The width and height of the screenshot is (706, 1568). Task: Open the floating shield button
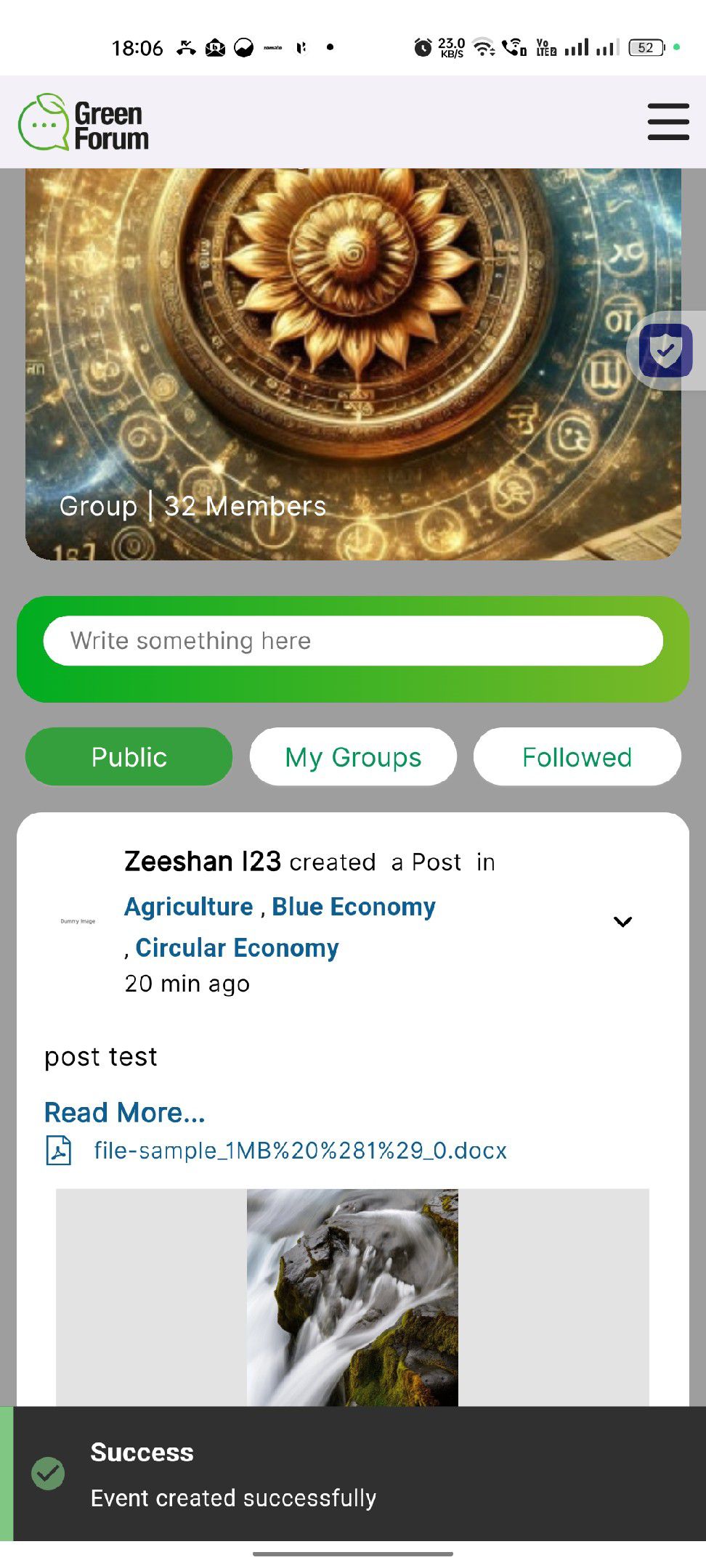665,351
